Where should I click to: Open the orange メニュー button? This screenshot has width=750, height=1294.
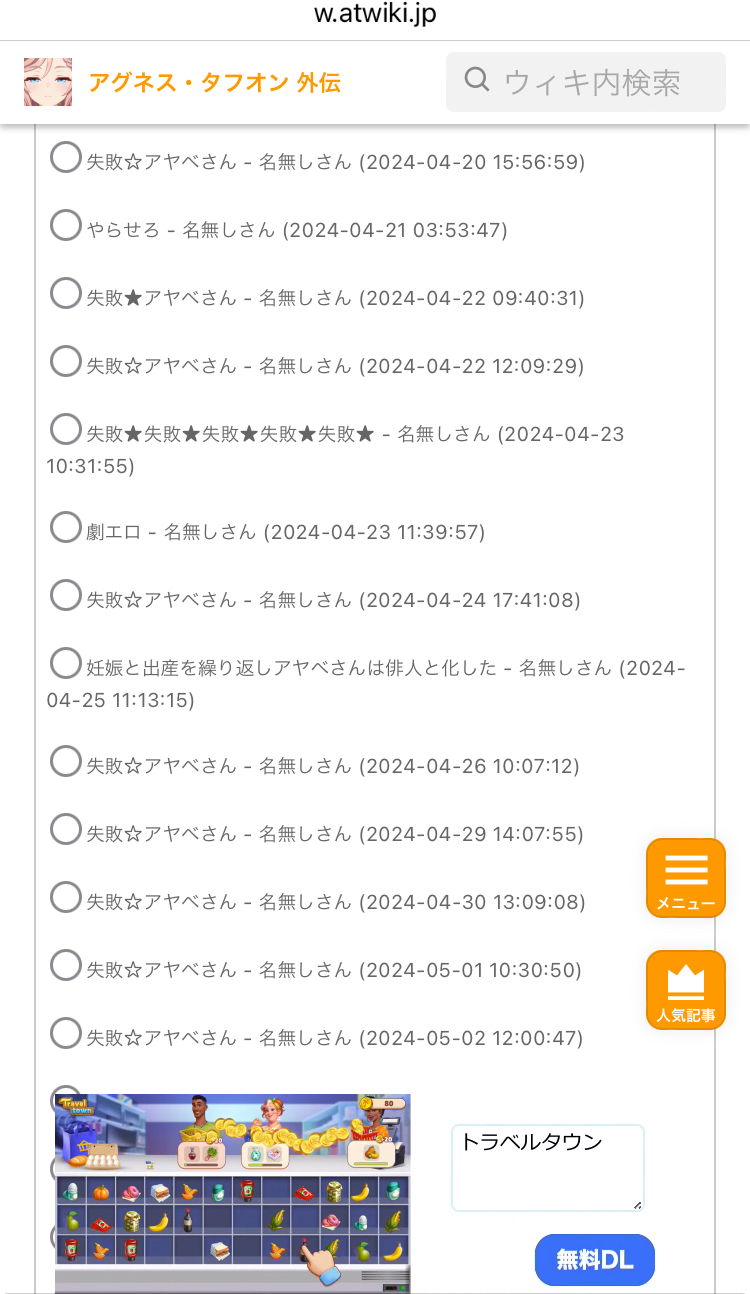tap(686, 878)
